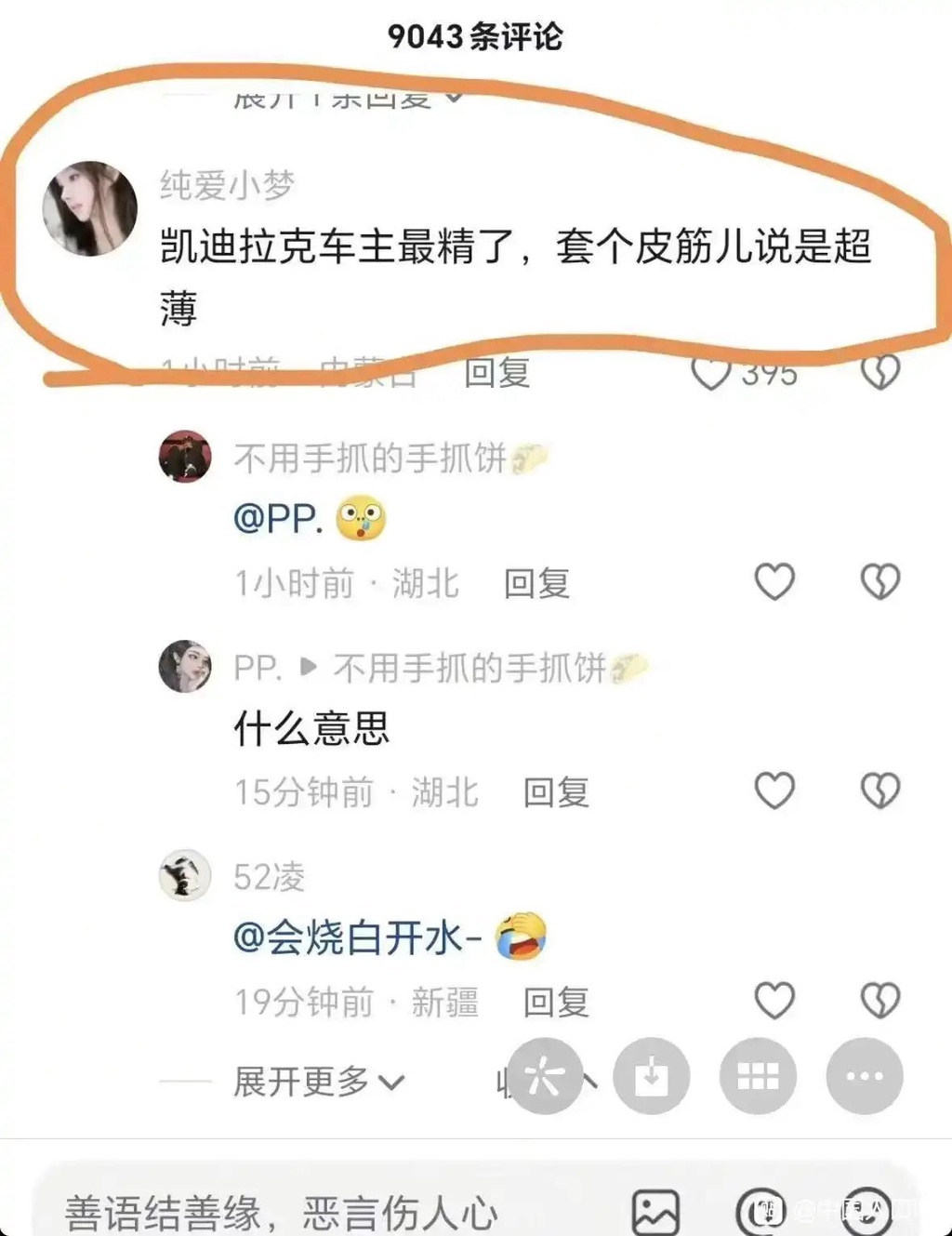Dislike the comment by 不用手抓的手抓饼
The image size is (952, 1236).
[879, 582]
